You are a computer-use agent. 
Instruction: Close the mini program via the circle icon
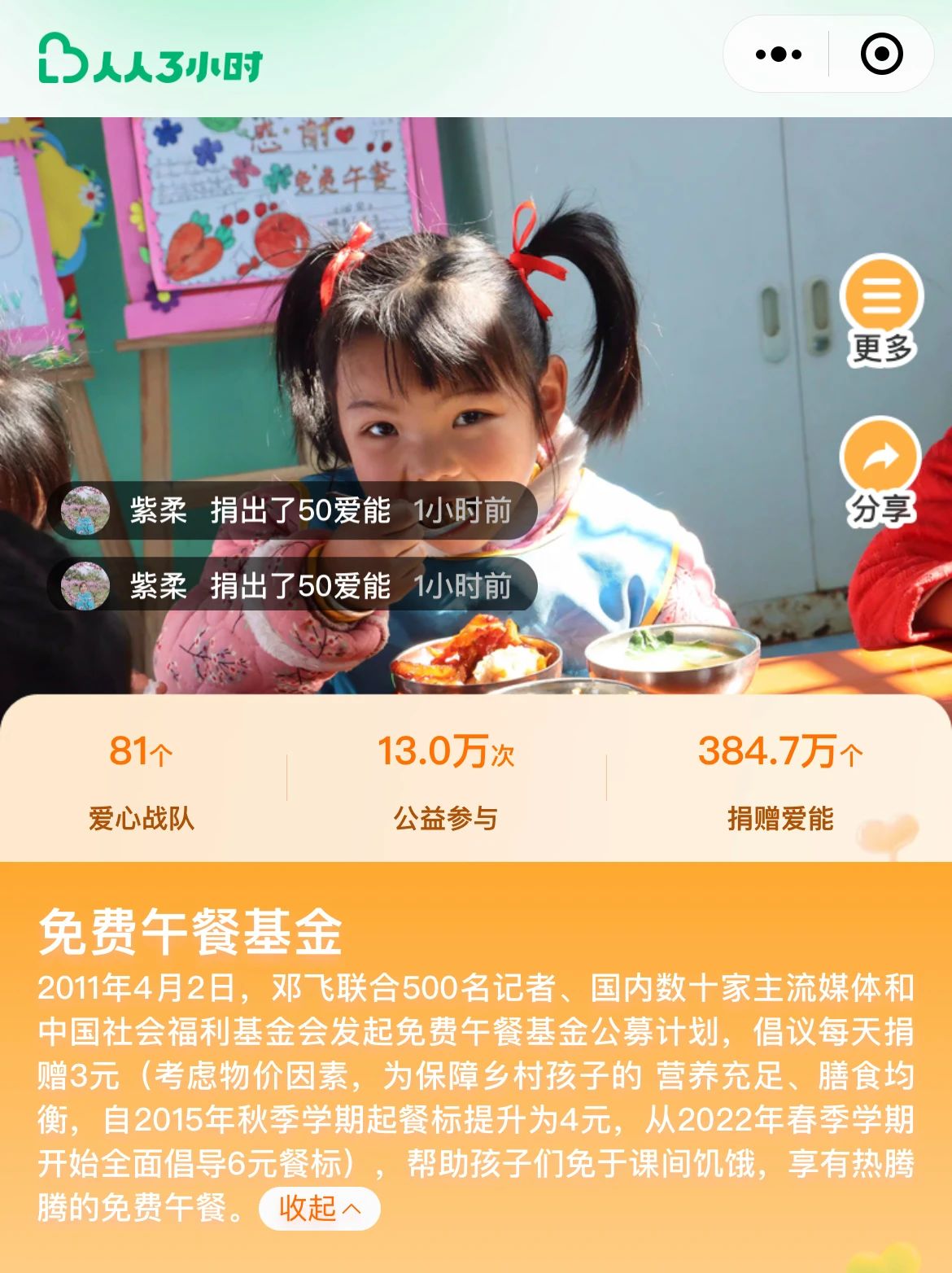(x=881, y=55)
